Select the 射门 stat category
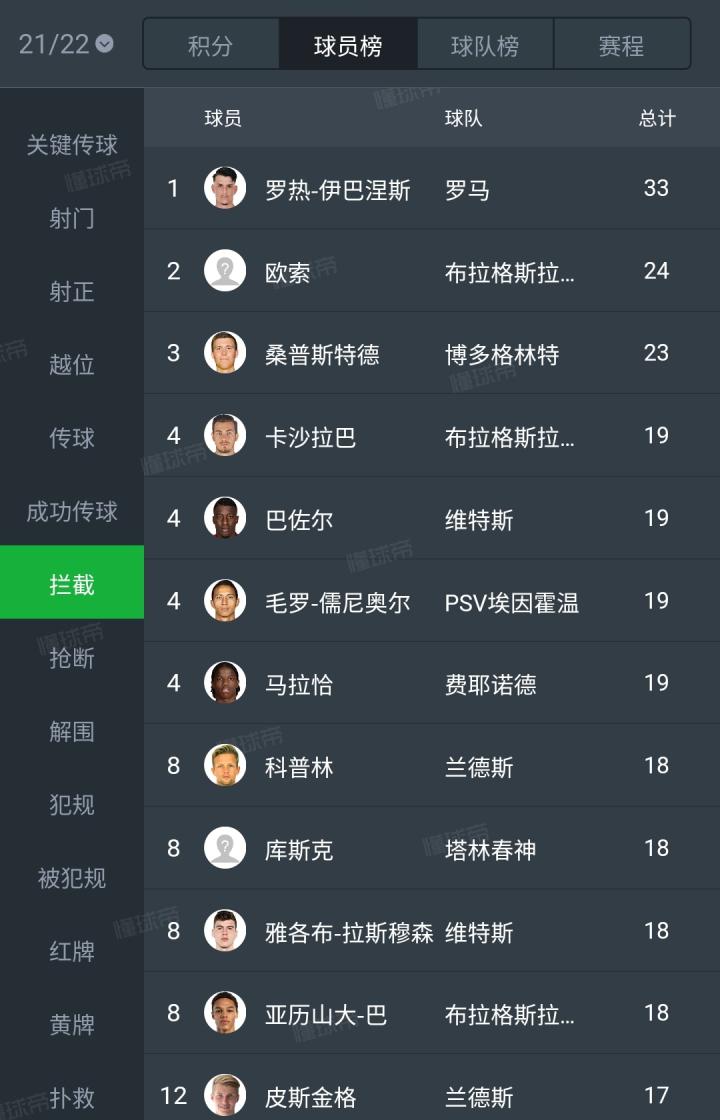The width and height of the screenshot is (720, 1120). pos(72,218)
